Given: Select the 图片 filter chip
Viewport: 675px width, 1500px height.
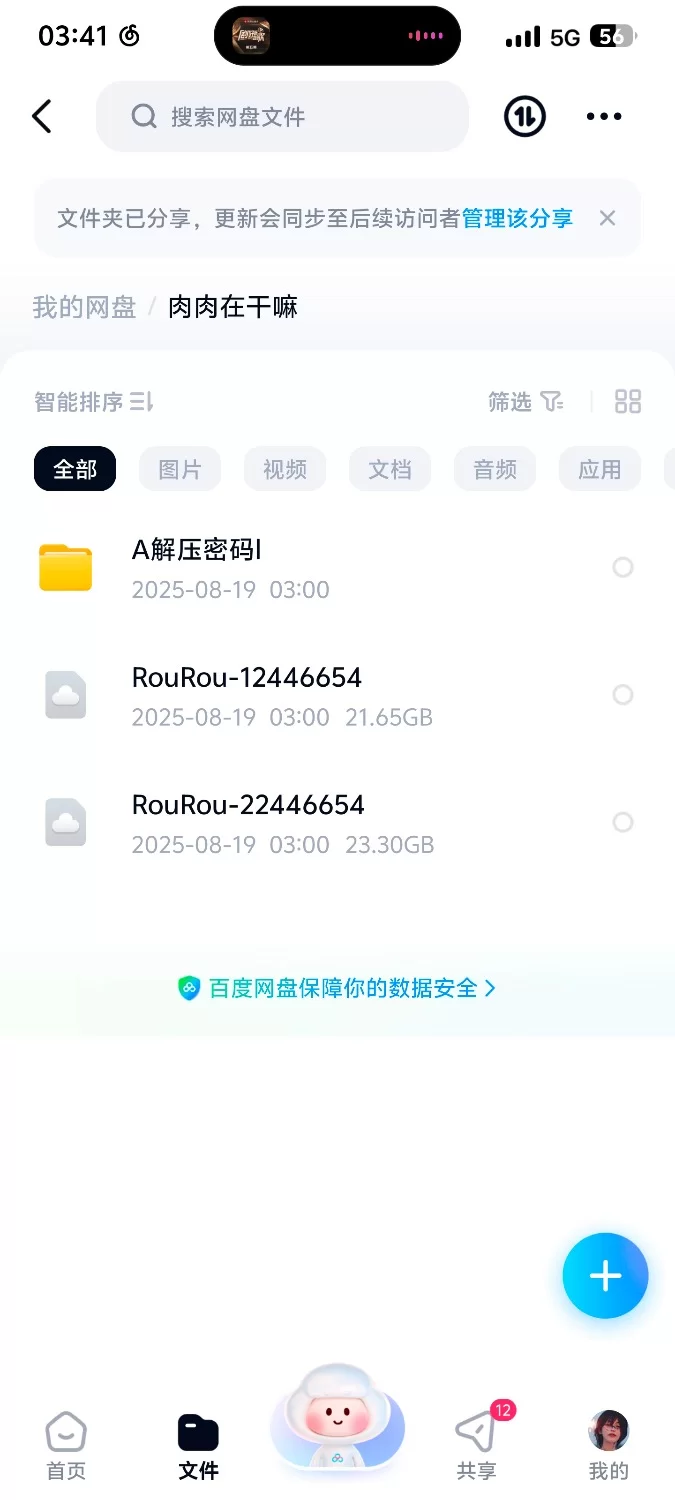Looking at the screenshot, I should tap(180, 469).
